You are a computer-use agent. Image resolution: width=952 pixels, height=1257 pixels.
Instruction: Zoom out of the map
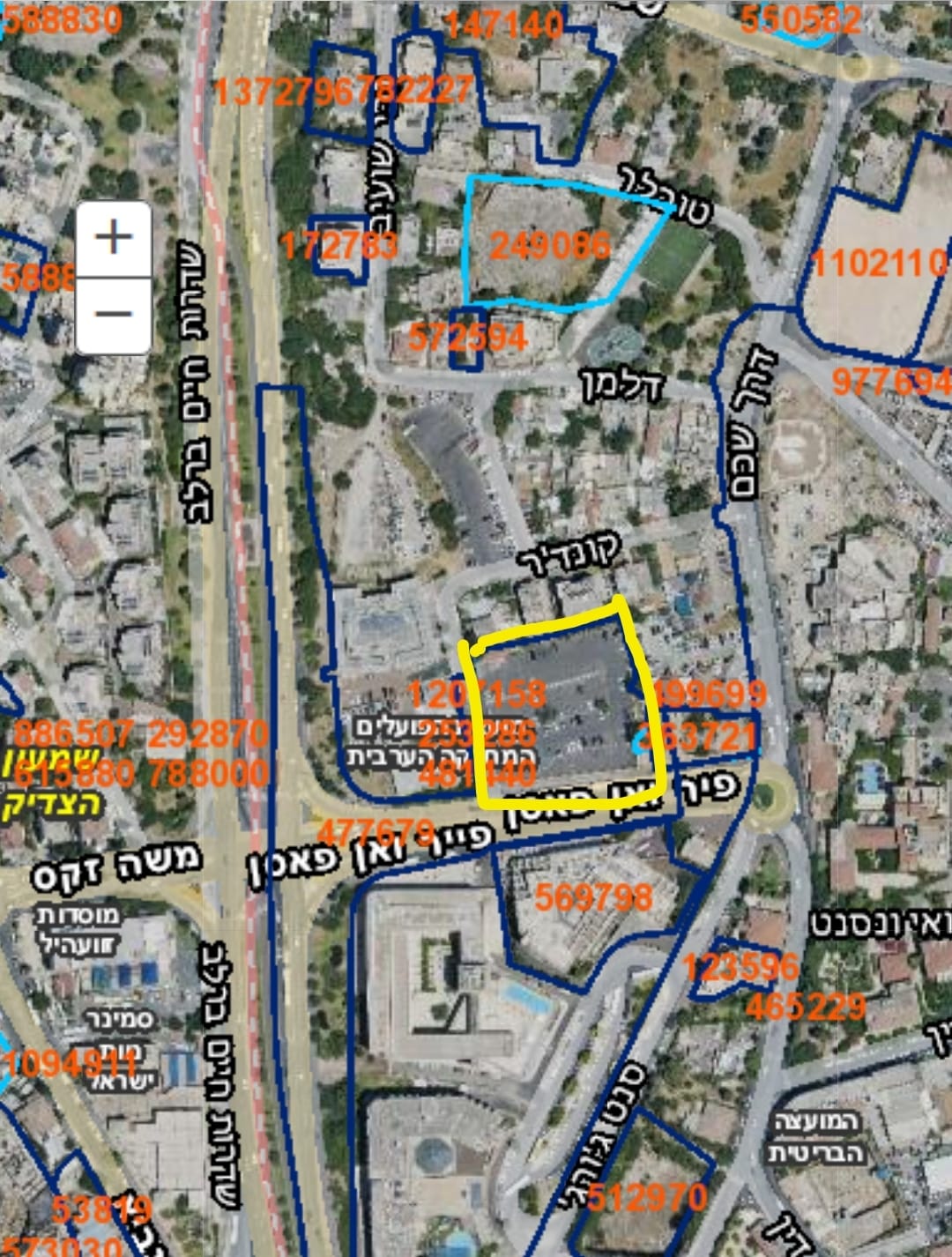click(x=114, y=314)
